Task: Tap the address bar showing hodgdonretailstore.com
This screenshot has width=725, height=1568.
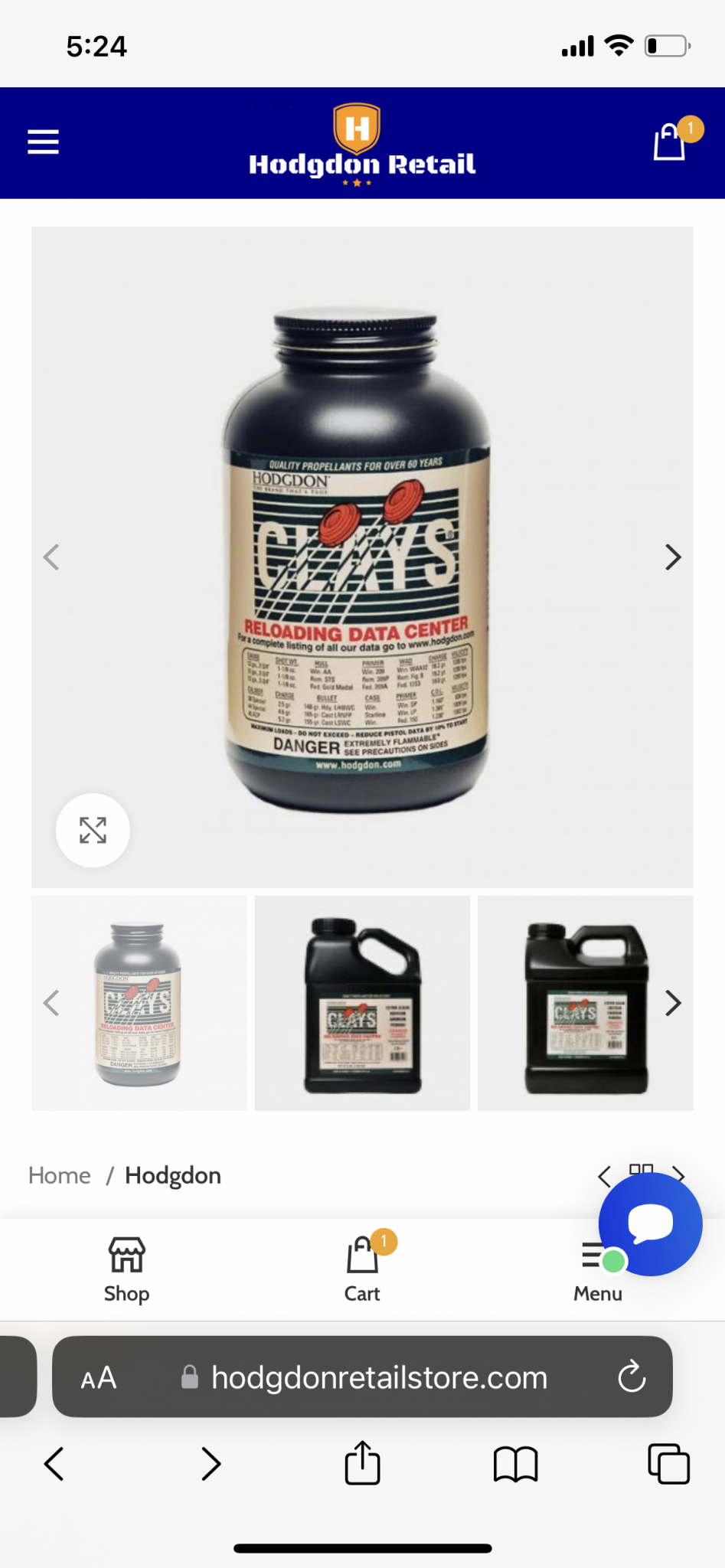Action: coord(362,1377)
